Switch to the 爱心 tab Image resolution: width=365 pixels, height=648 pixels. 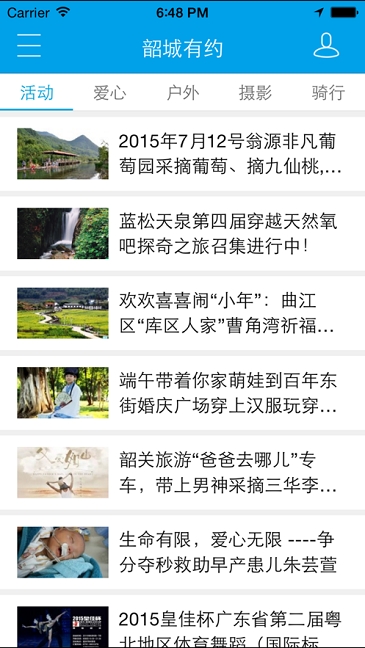(110, 93)
